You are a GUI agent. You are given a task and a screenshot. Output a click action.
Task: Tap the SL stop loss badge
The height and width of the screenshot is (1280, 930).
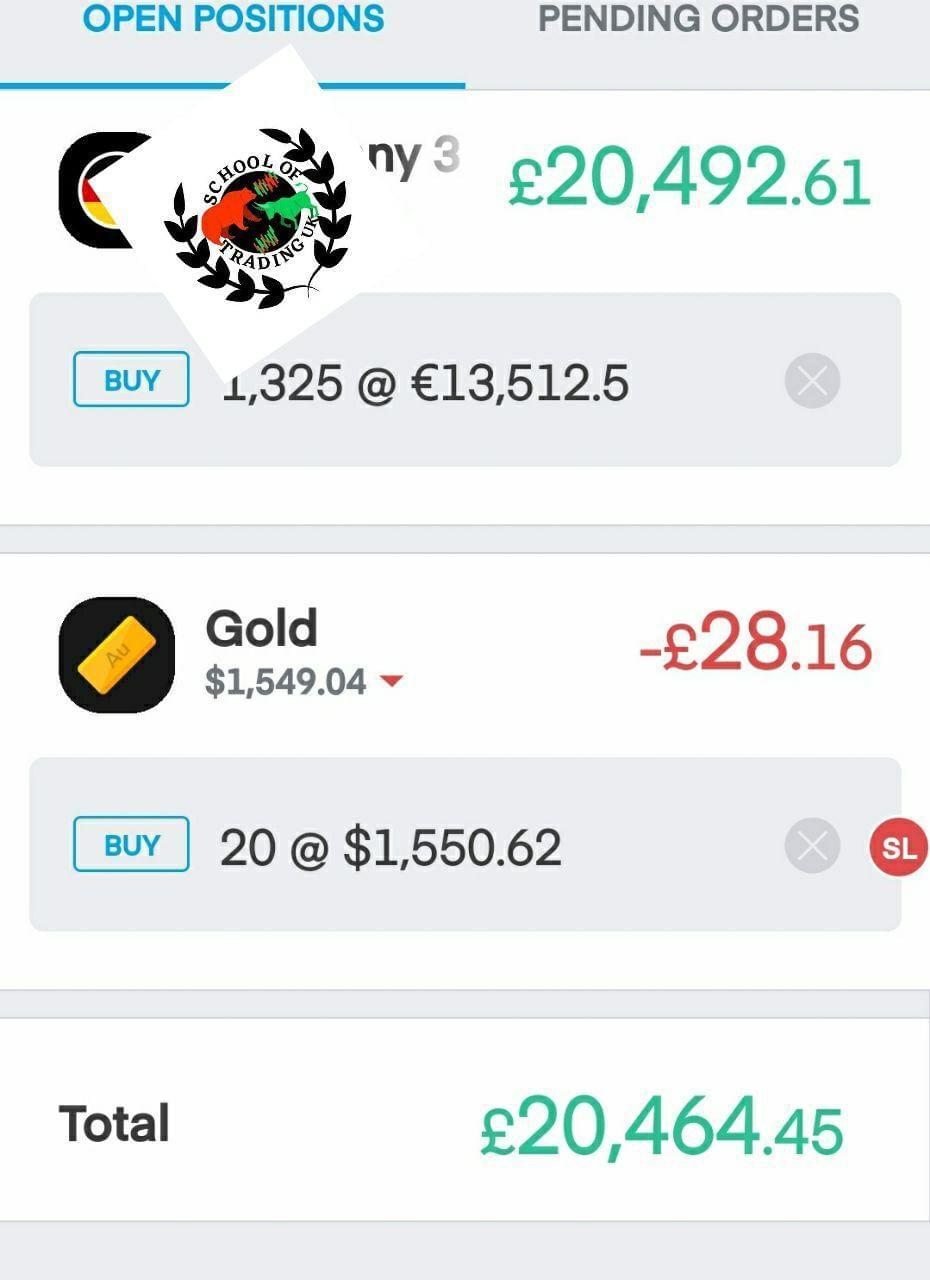click(899, 847)
